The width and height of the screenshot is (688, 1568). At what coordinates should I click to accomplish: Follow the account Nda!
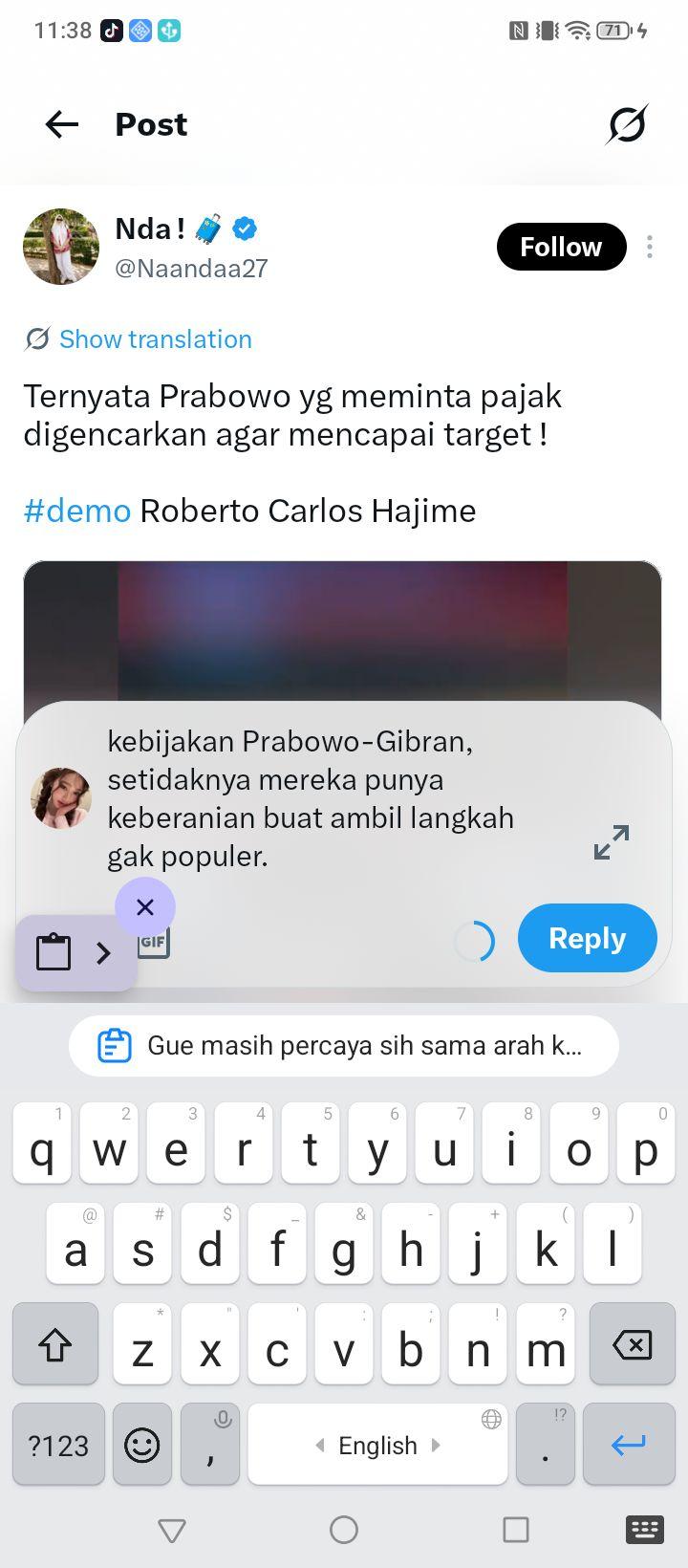point(561,247)
